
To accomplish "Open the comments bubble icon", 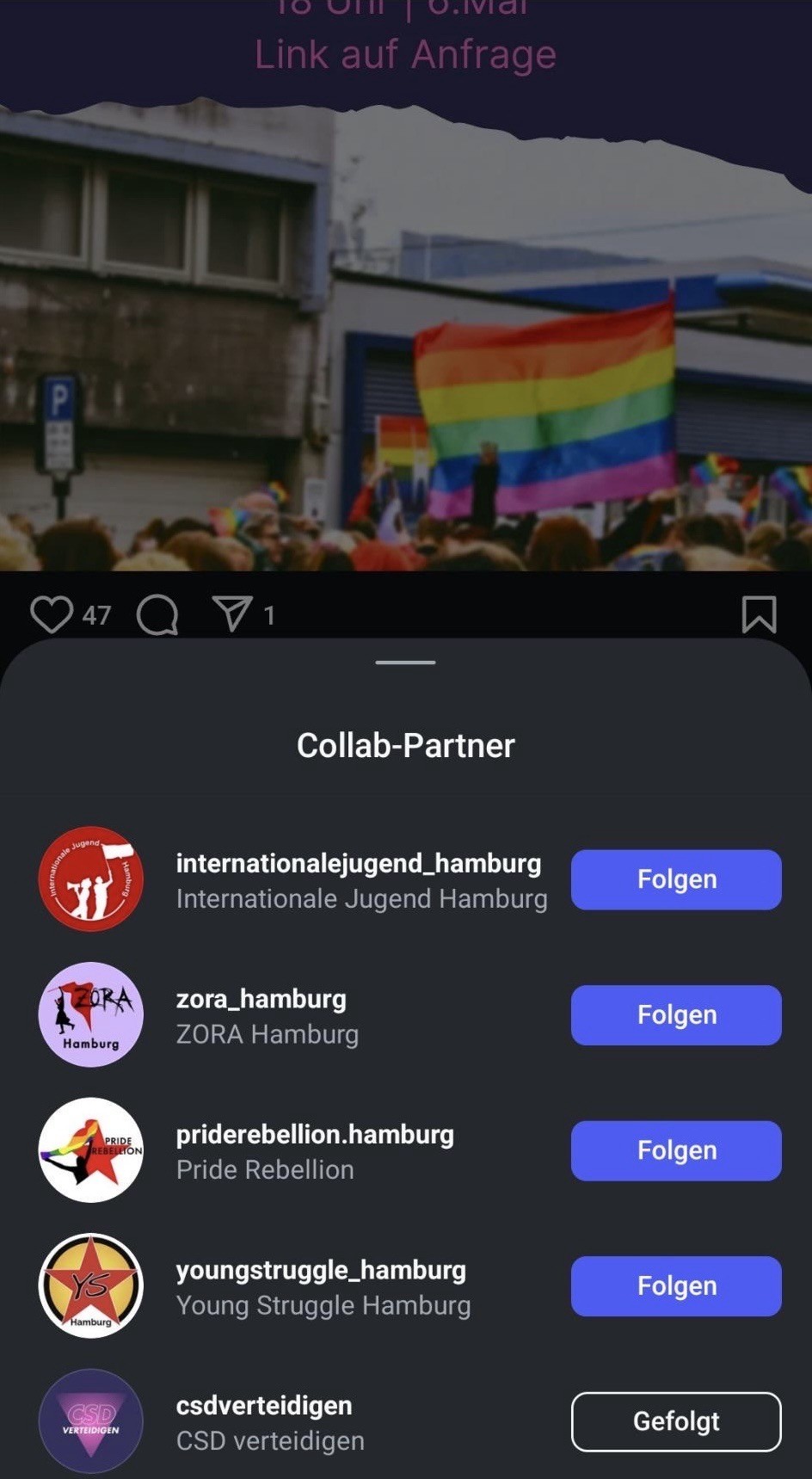I will (x=157, y=615).
